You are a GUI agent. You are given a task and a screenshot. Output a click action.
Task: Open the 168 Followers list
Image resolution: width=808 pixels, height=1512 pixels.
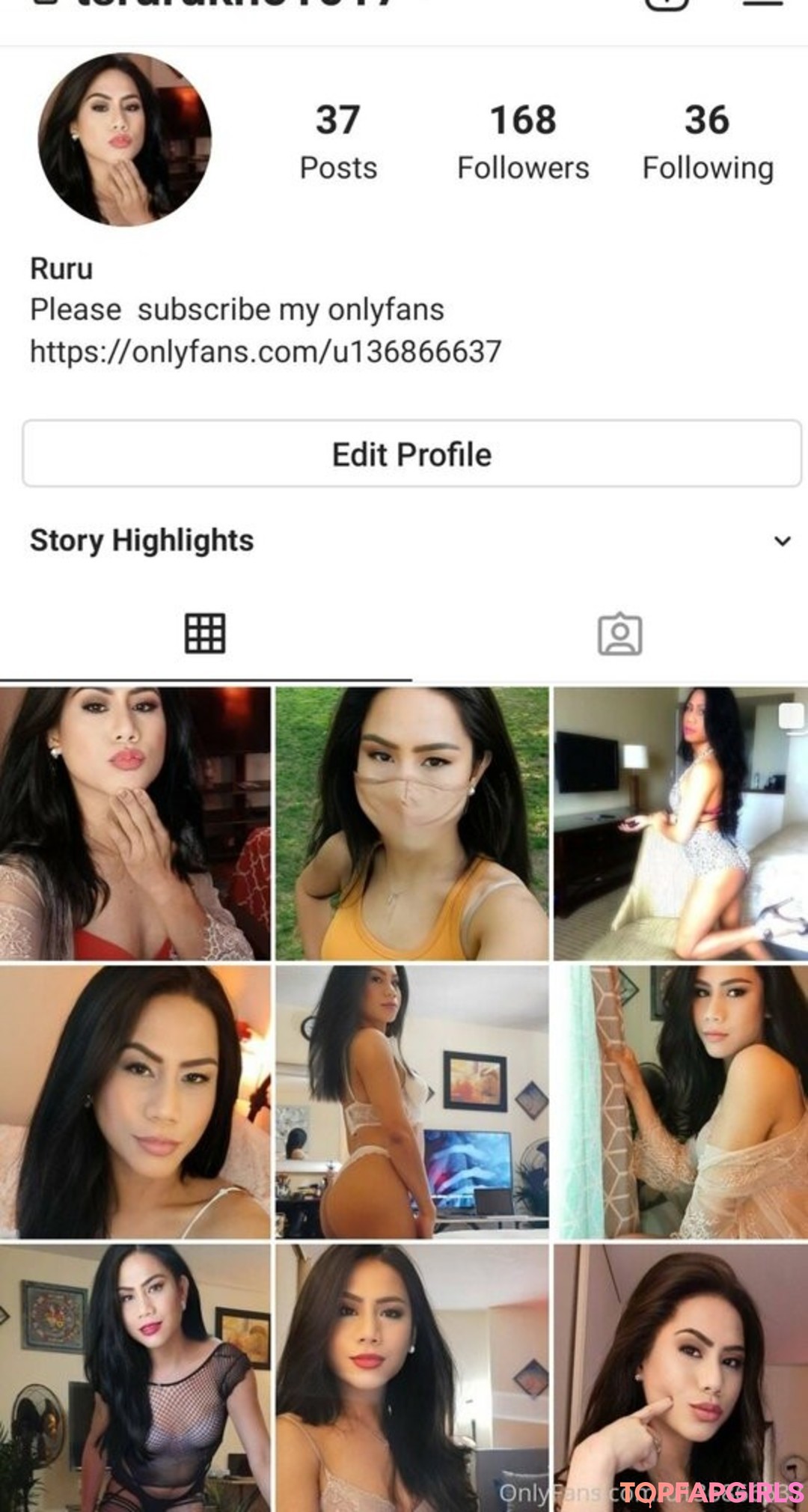(523, 142)
